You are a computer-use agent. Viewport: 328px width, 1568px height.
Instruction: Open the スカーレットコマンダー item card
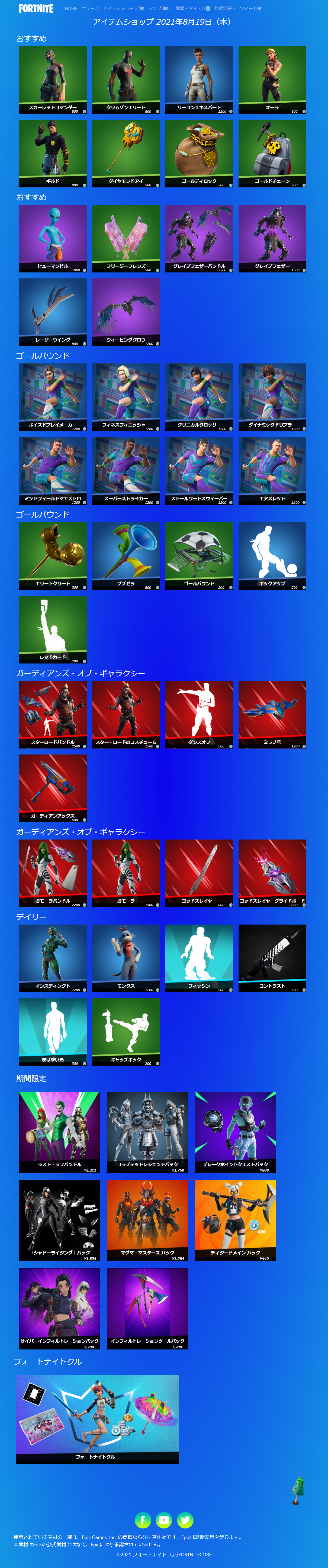coord(52,80)
